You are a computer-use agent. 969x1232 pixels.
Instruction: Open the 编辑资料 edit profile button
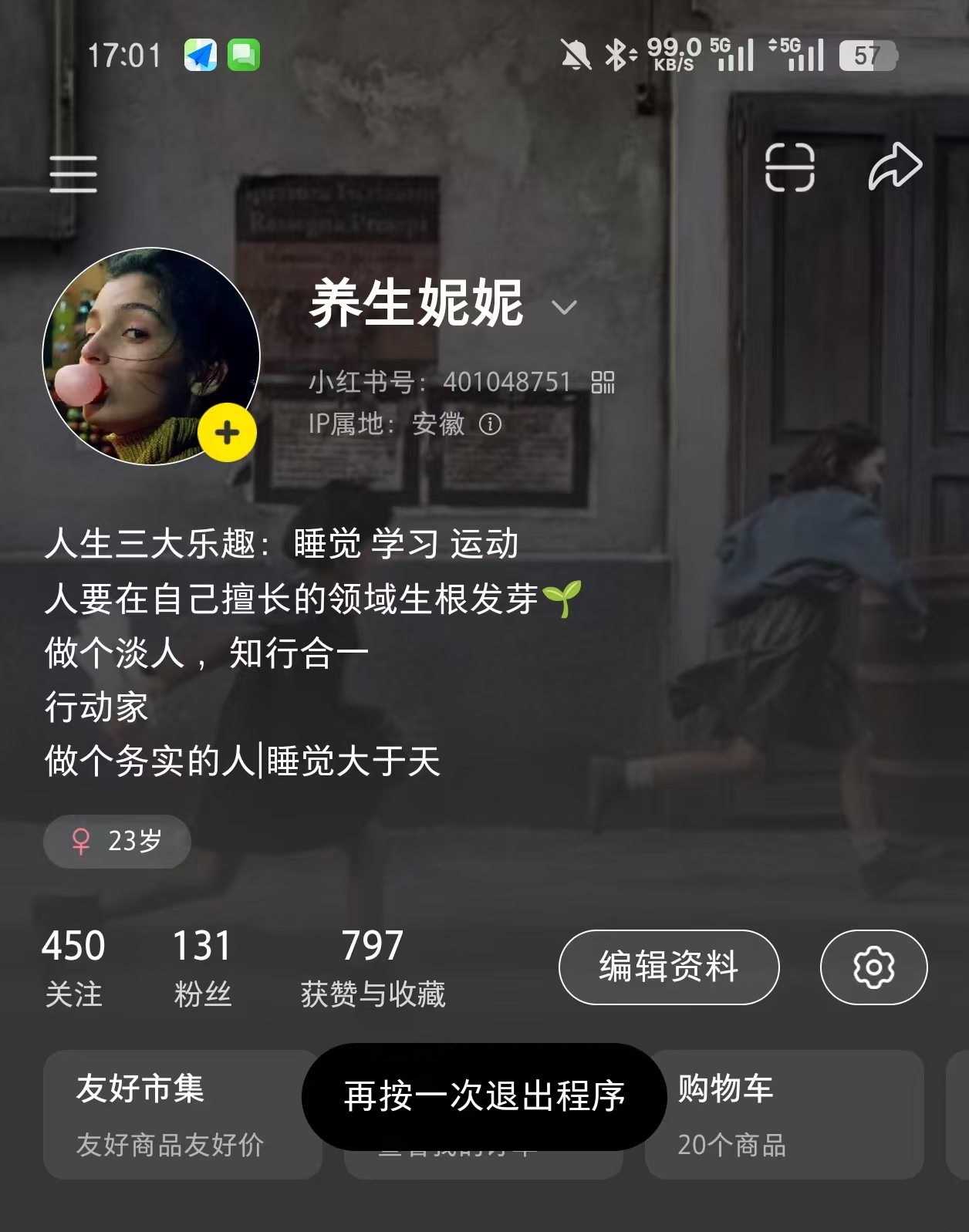click(x=668, y=967)
